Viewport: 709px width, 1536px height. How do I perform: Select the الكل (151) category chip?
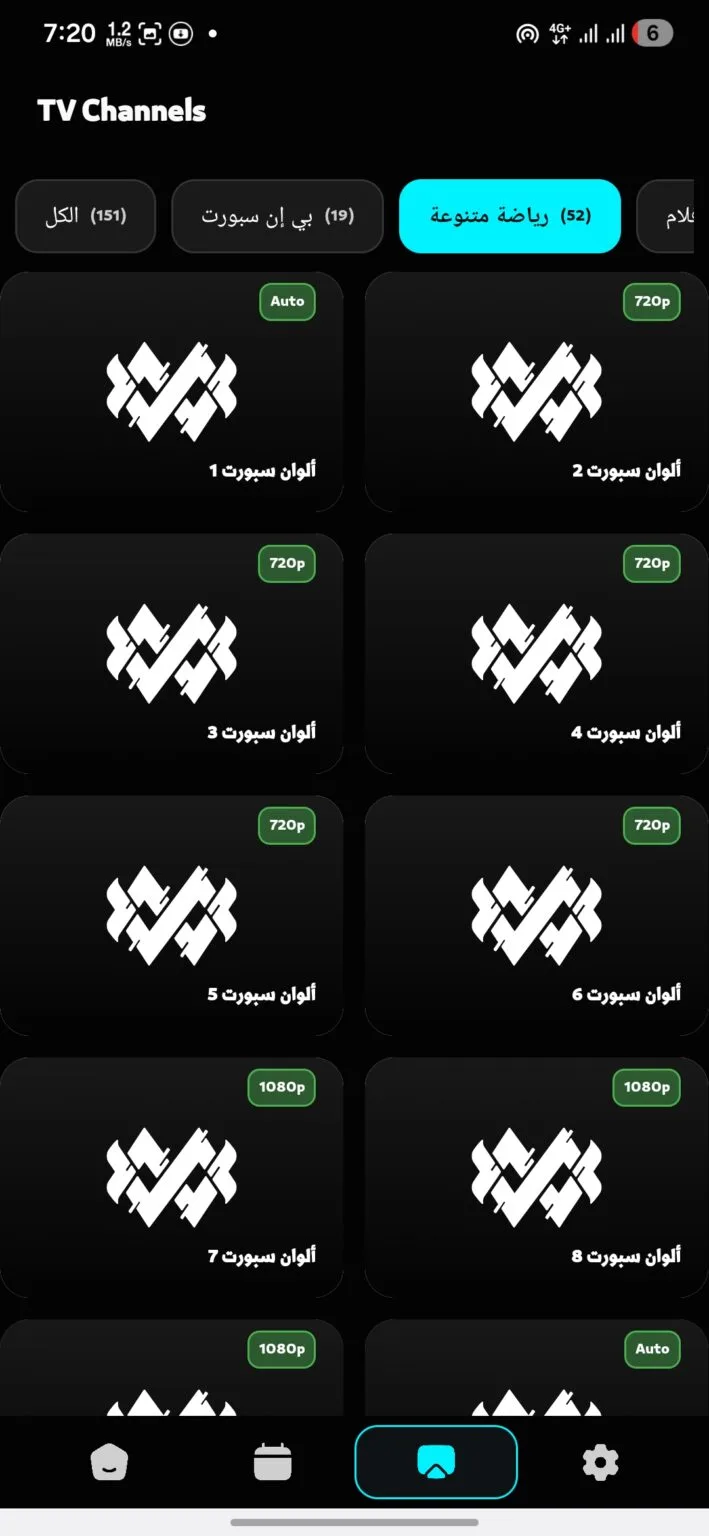point(86,216)
